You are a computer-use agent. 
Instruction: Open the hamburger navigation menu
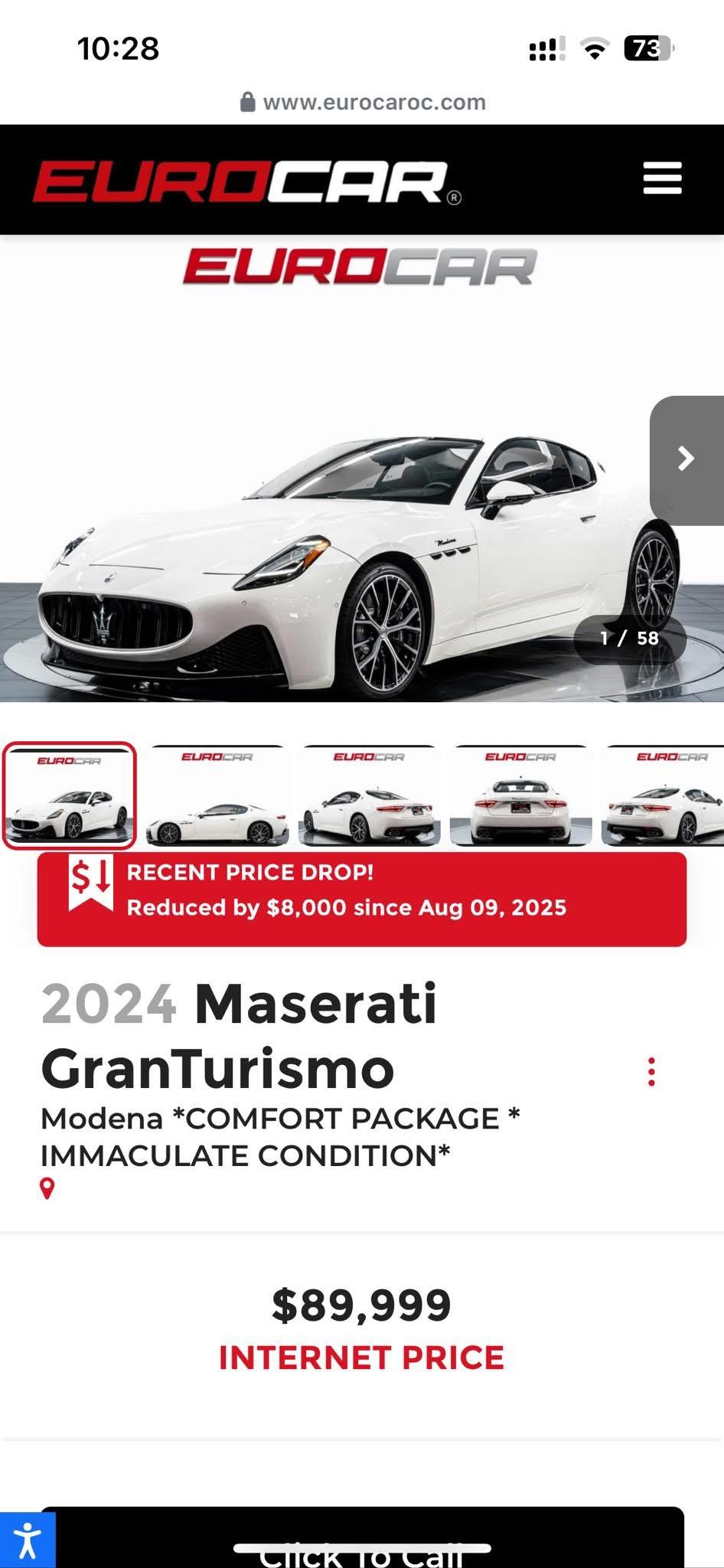pos(662,178)
